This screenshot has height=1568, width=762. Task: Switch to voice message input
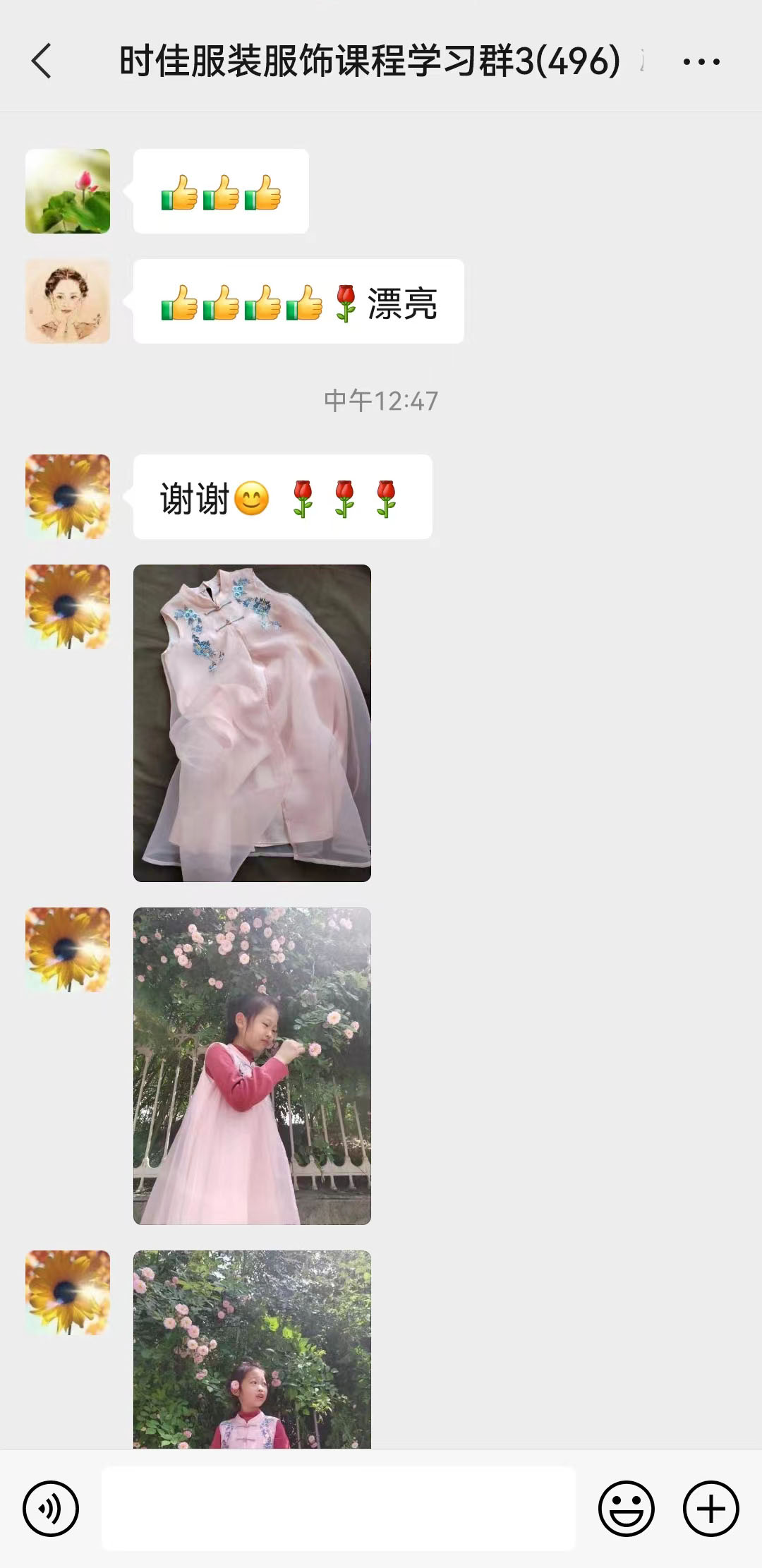point(51,1509)
